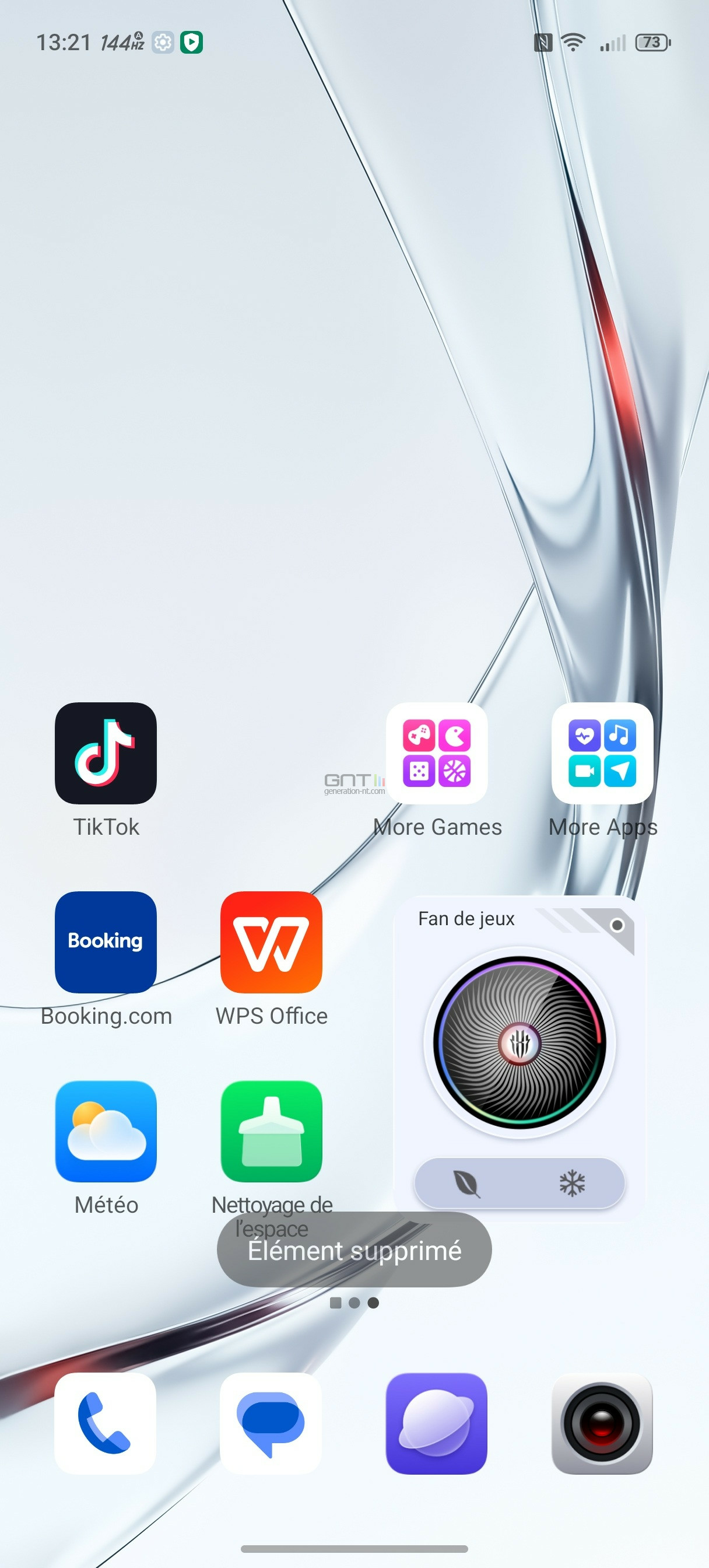Open the Phone dialer app

(106, 1423)
